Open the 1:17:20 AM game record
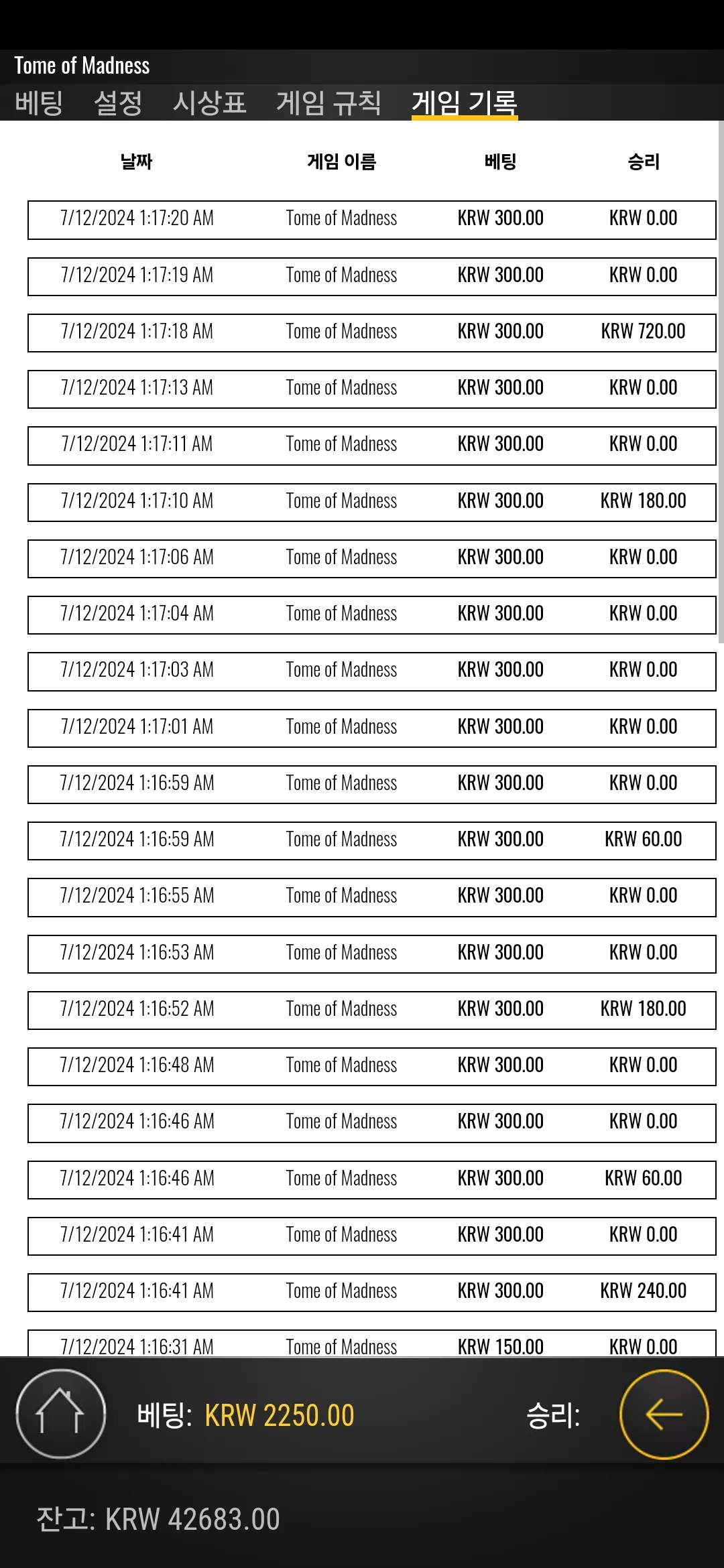The image size is (724, 1568). click(x=372, y=220)
